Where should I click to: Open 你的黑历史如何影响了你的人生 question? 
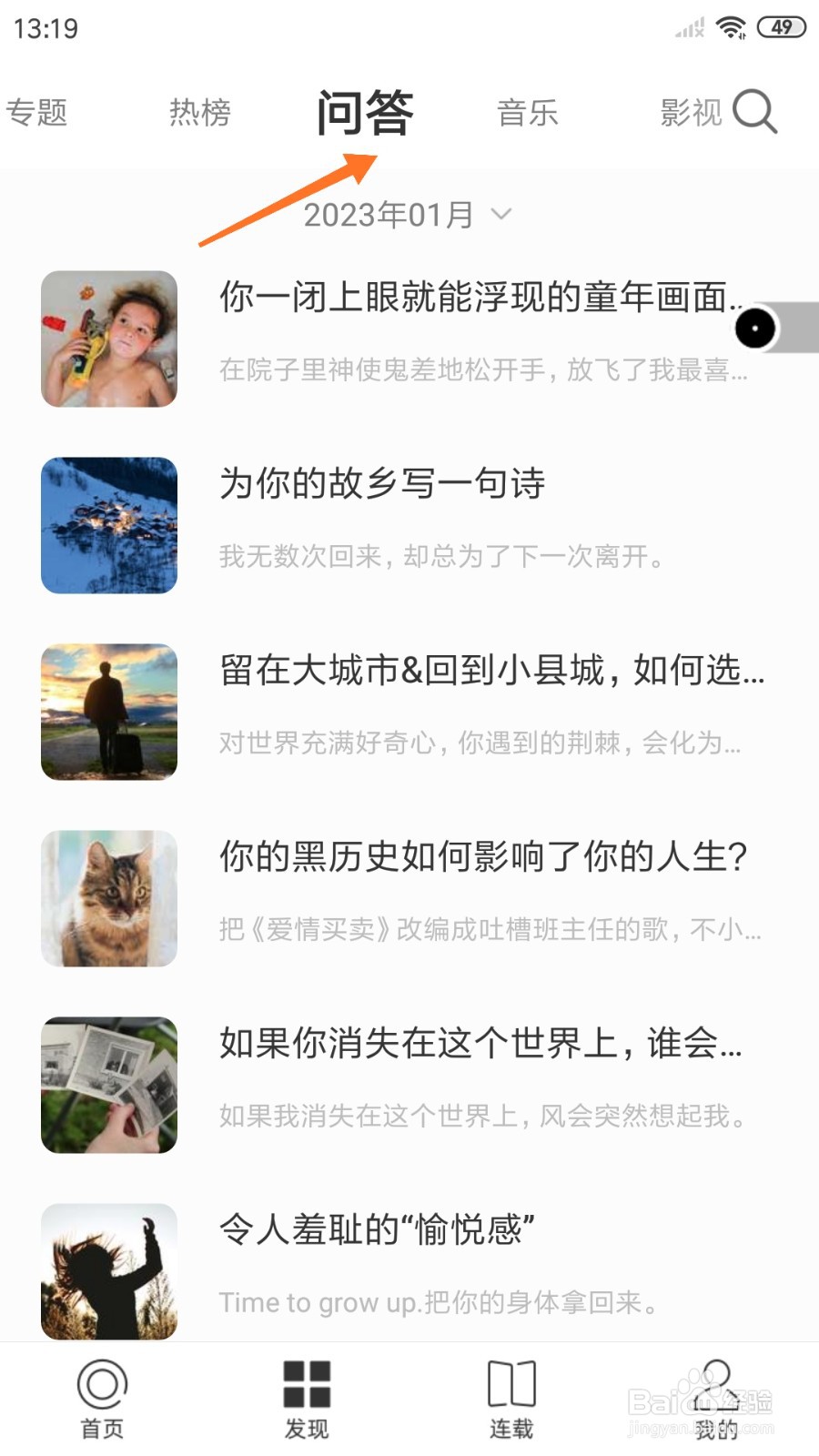pos(409,898)
